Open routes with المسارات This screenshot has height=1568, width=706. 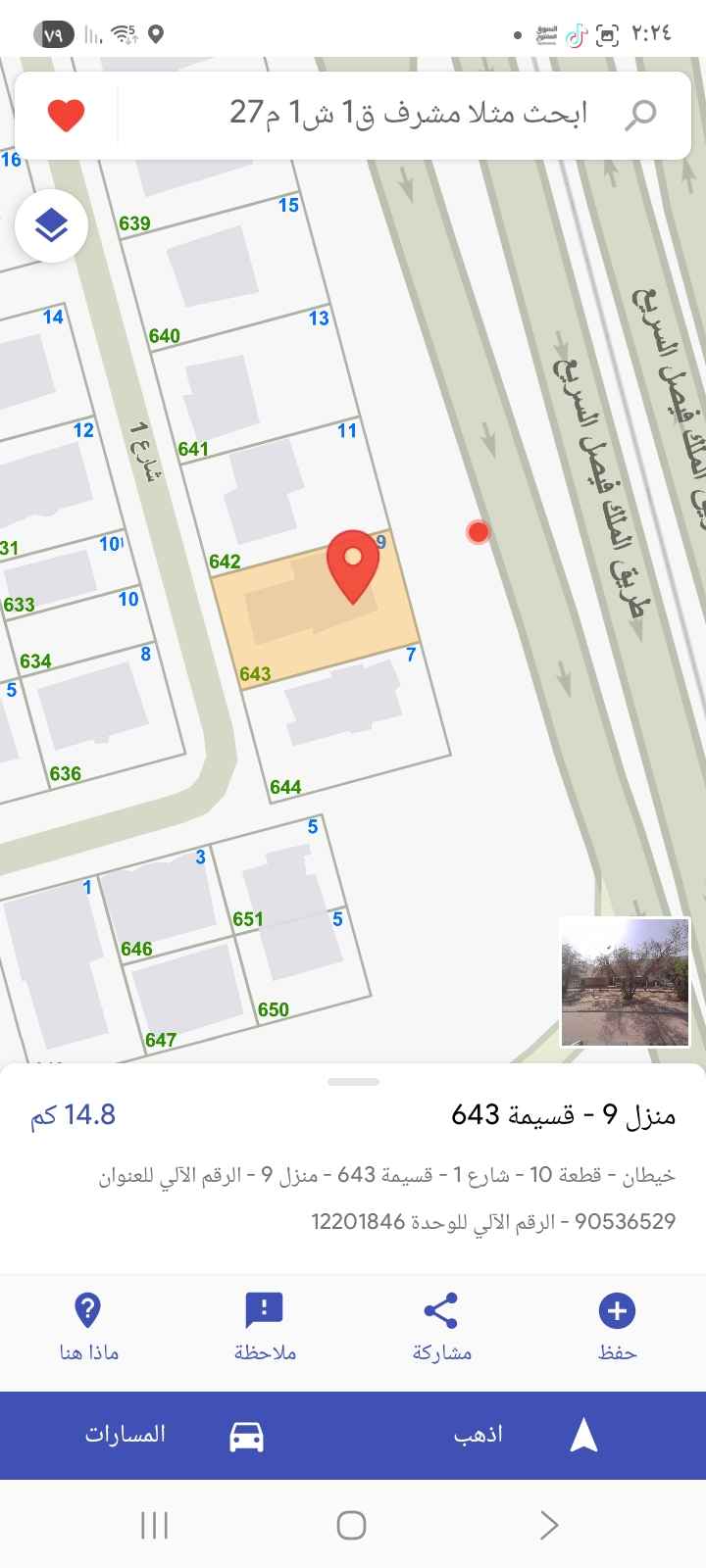click(176, 1435)
